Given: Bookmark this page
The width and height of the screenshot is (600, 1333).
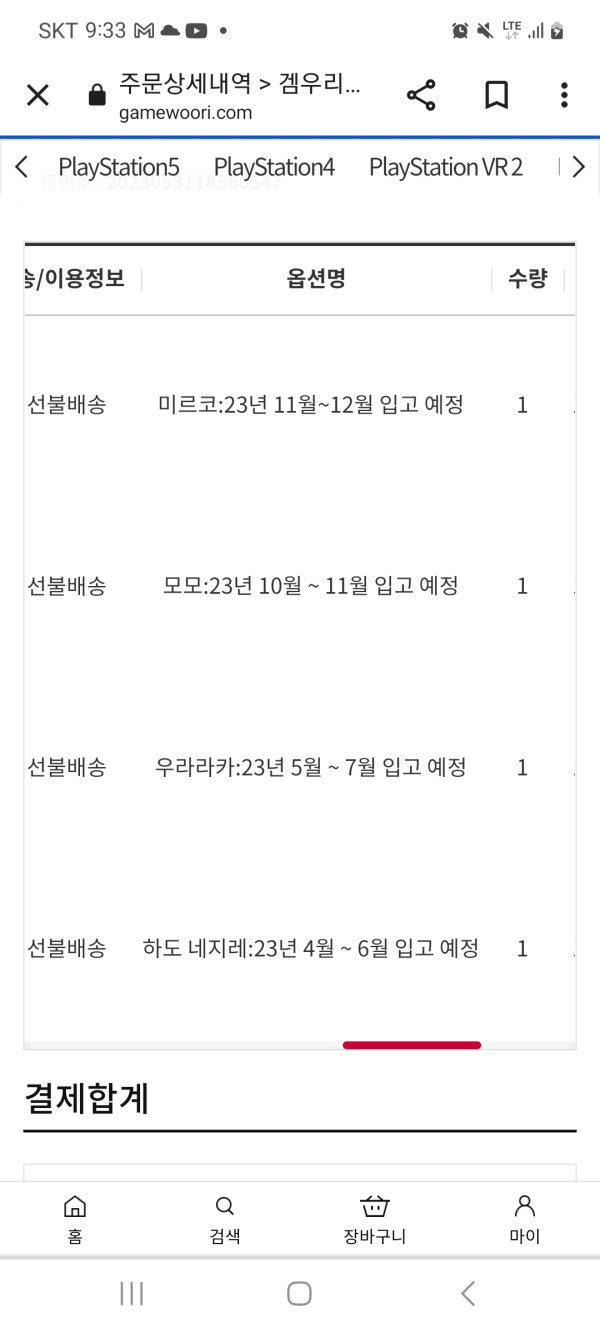Looking at the screenshot, I should (496, 96).
